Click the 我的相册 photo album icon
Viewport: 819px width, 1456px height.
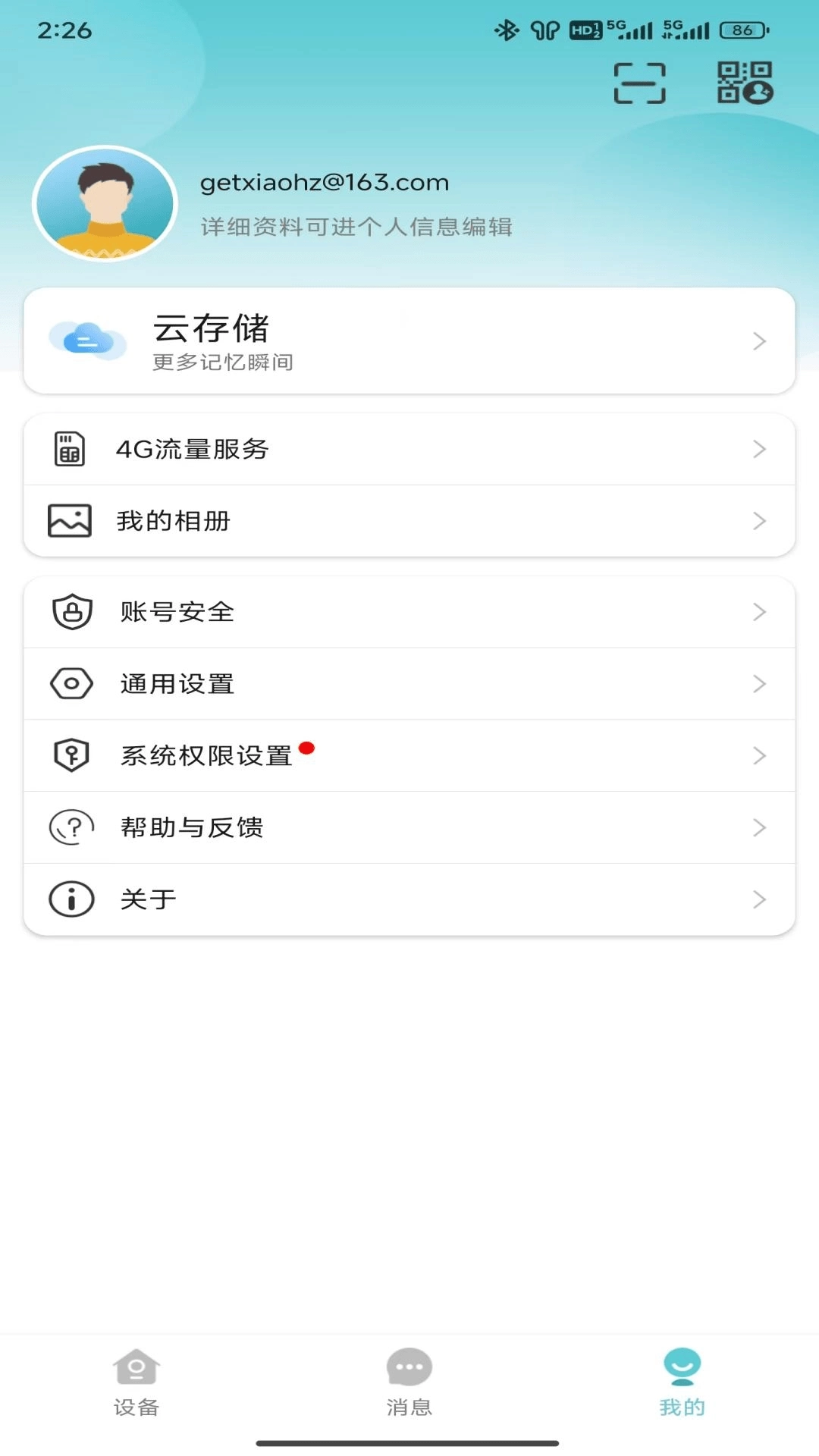pos(69,521)
